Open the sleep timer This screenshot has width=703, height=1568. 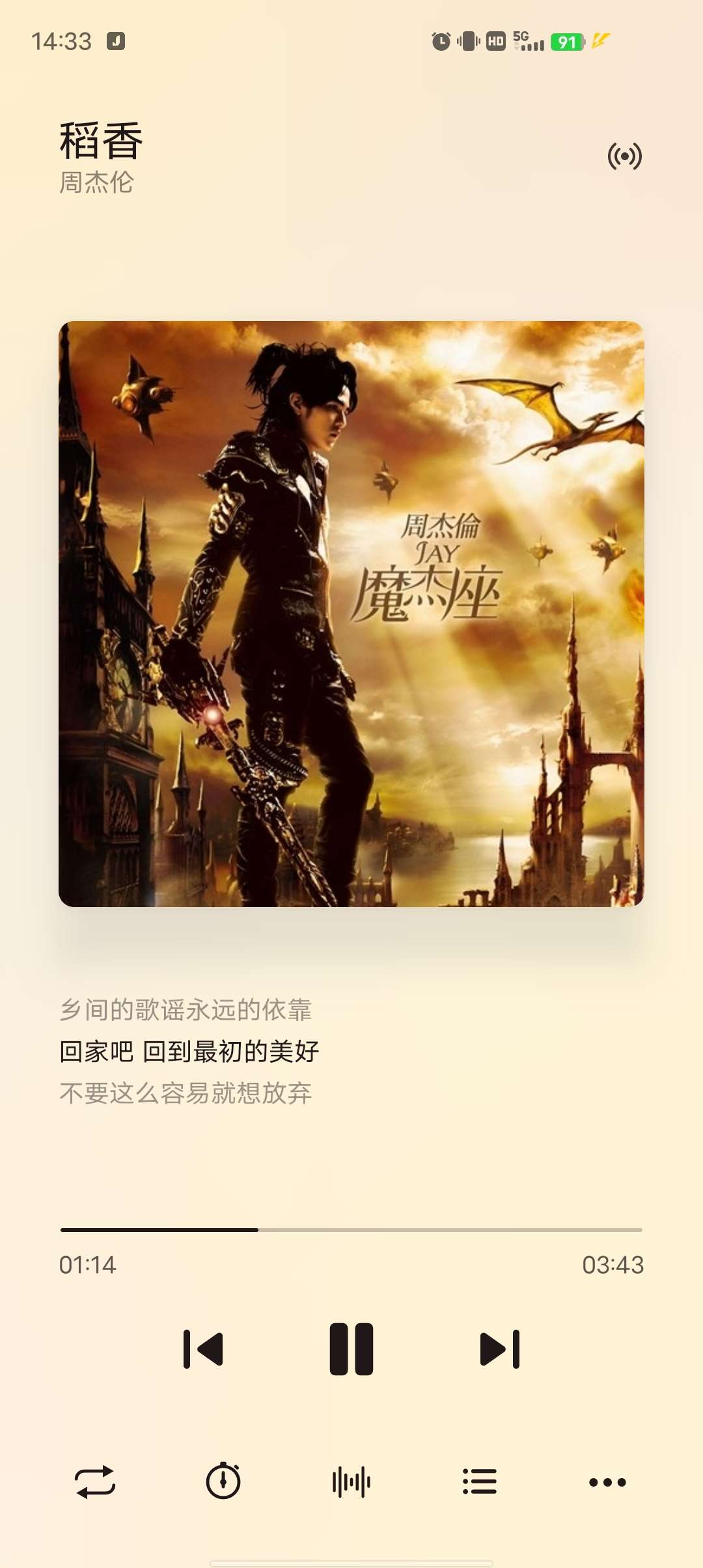tap(223, 1482)
